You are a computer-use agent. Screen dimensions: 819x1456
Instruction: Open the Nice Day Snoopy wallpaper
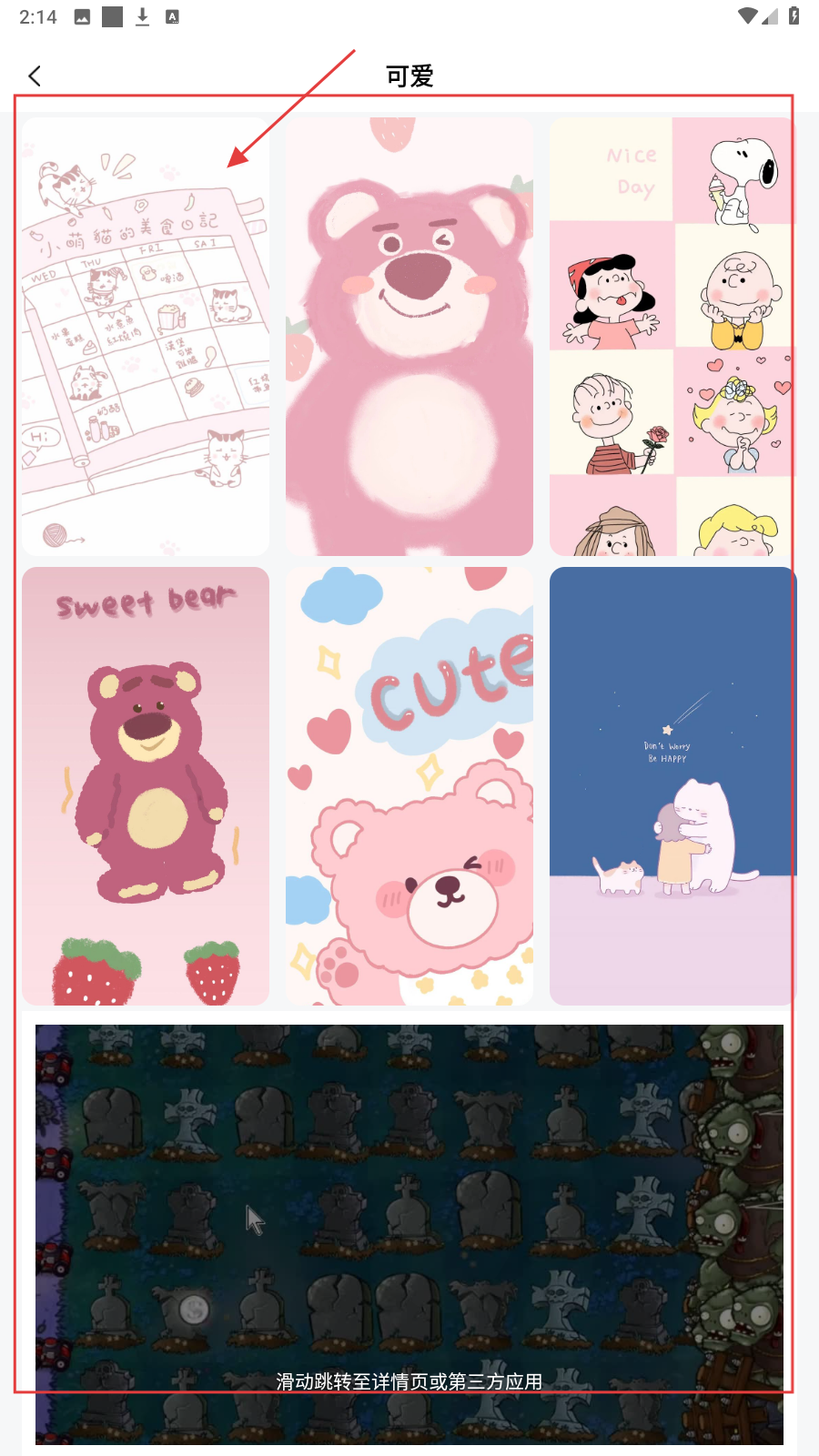coord(672,337)
